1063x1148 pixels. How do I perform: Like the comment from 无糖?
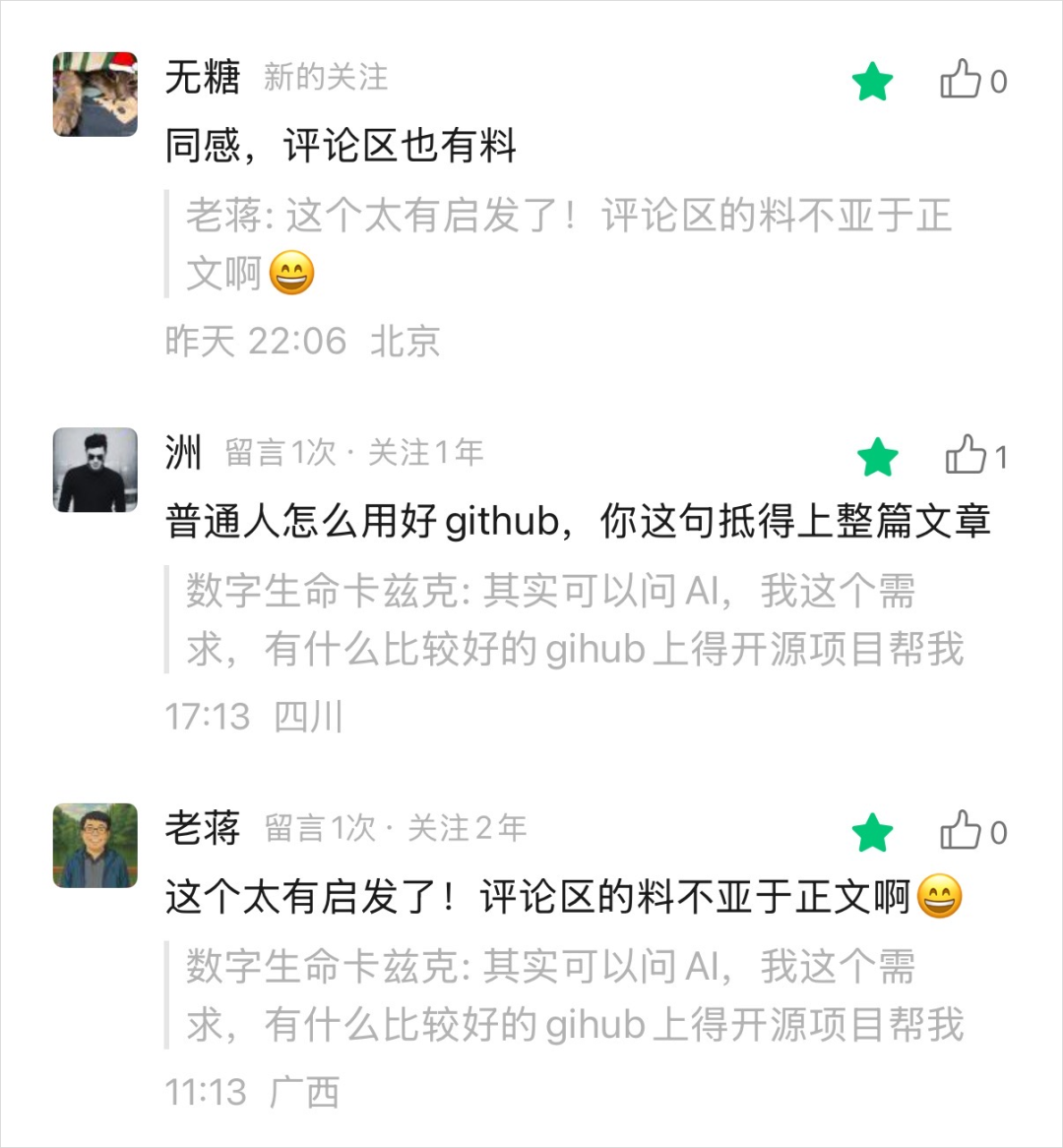(962, 80)
